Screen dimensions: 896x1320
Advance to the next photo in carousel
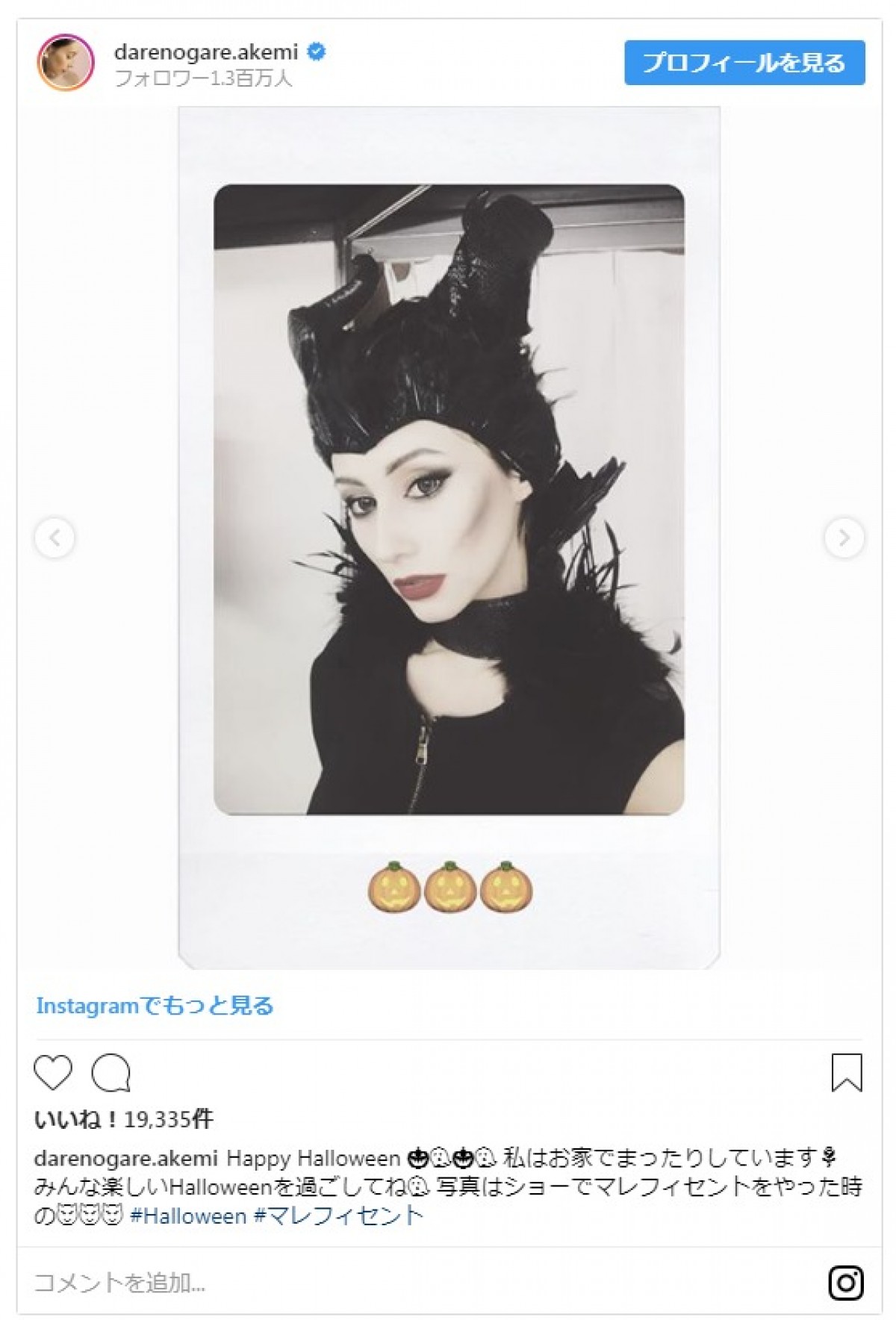click(x=844, y=537)
